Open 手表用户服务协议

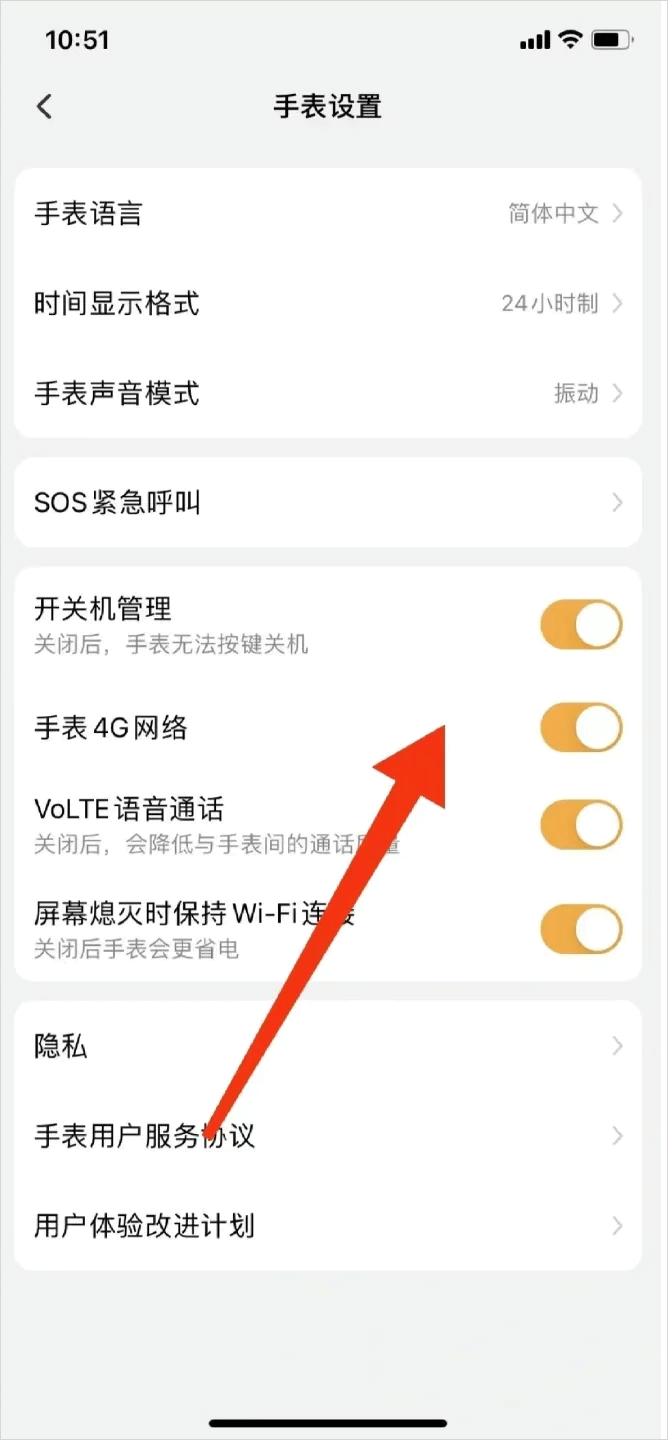327,1135
